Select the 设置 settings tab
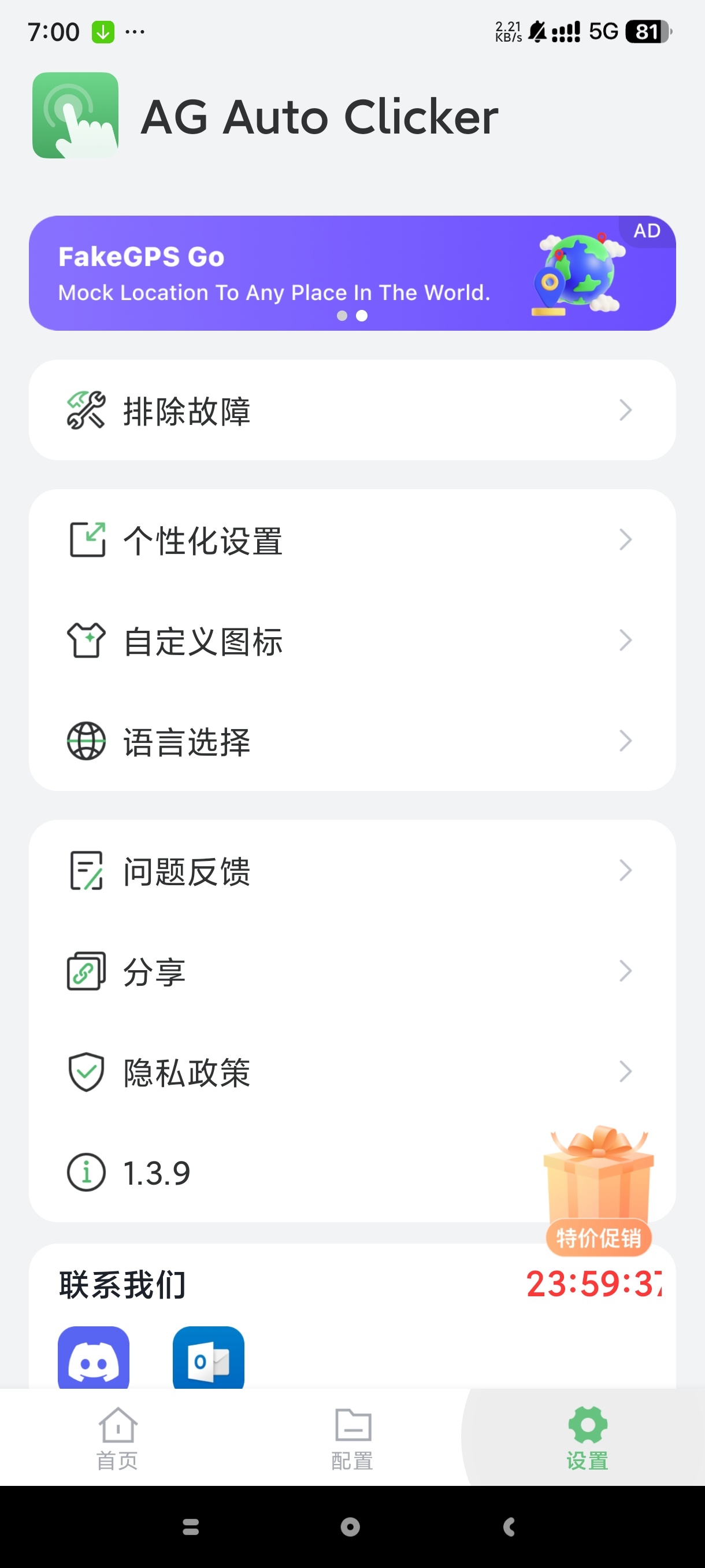 coord(587,1438)
